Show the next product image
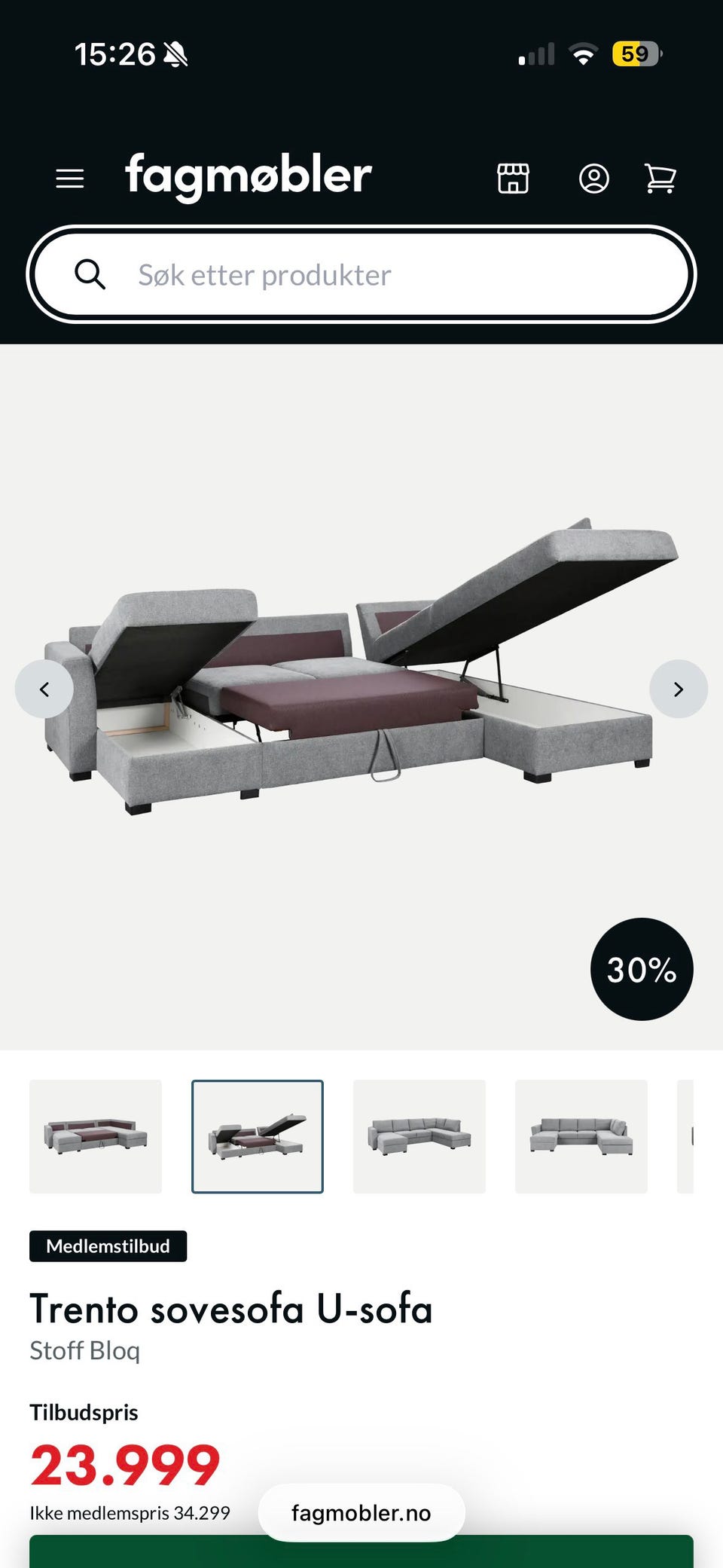Viewport: 723px width, 1568px height. (x=679, y=689)
